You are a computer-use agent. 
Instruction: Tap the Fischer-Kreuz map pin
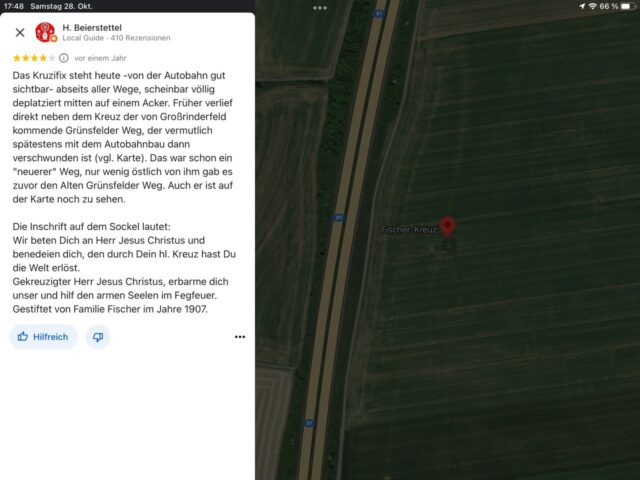(x=447, y=228)
